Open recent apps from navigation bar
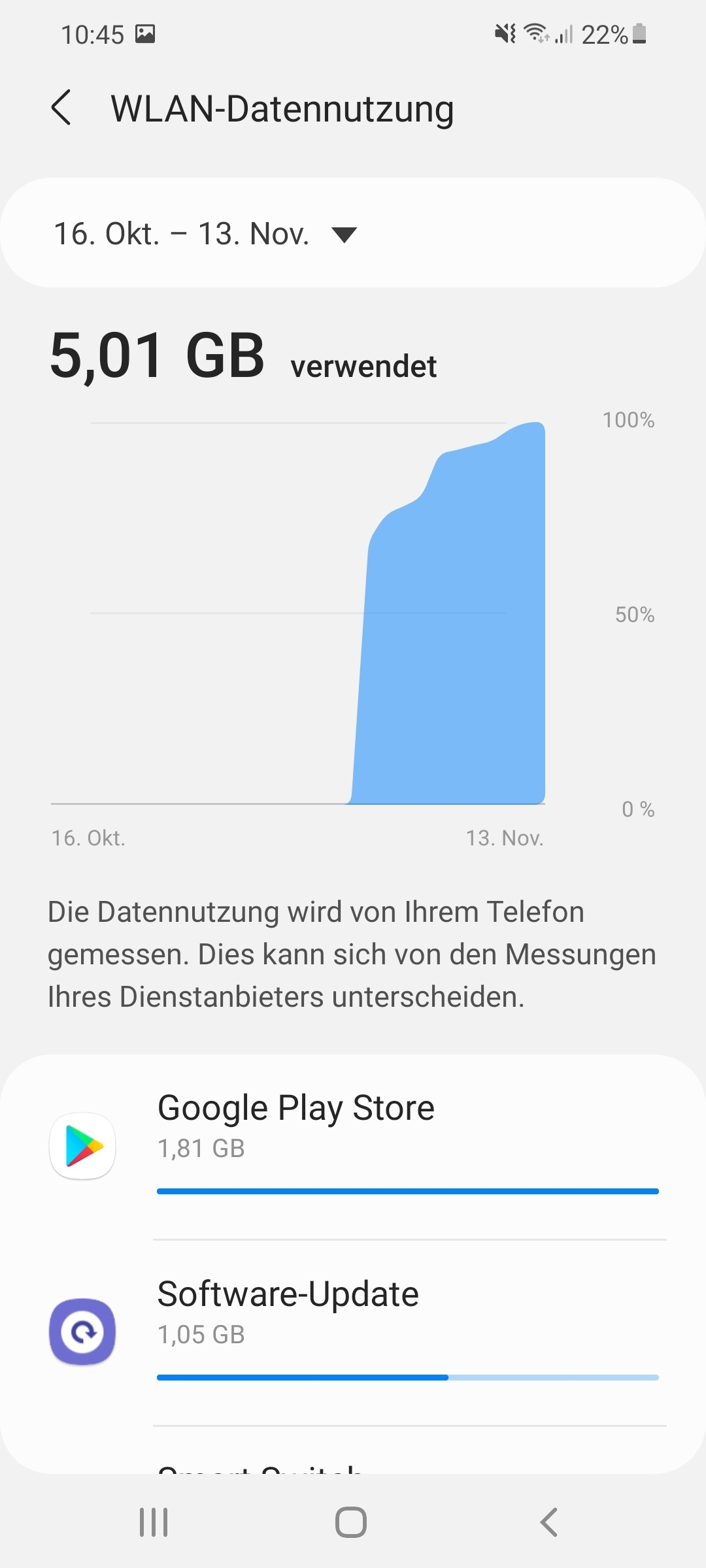Image resolution: width=706 pixels, height=1568 pixels. click(154, 1522)
